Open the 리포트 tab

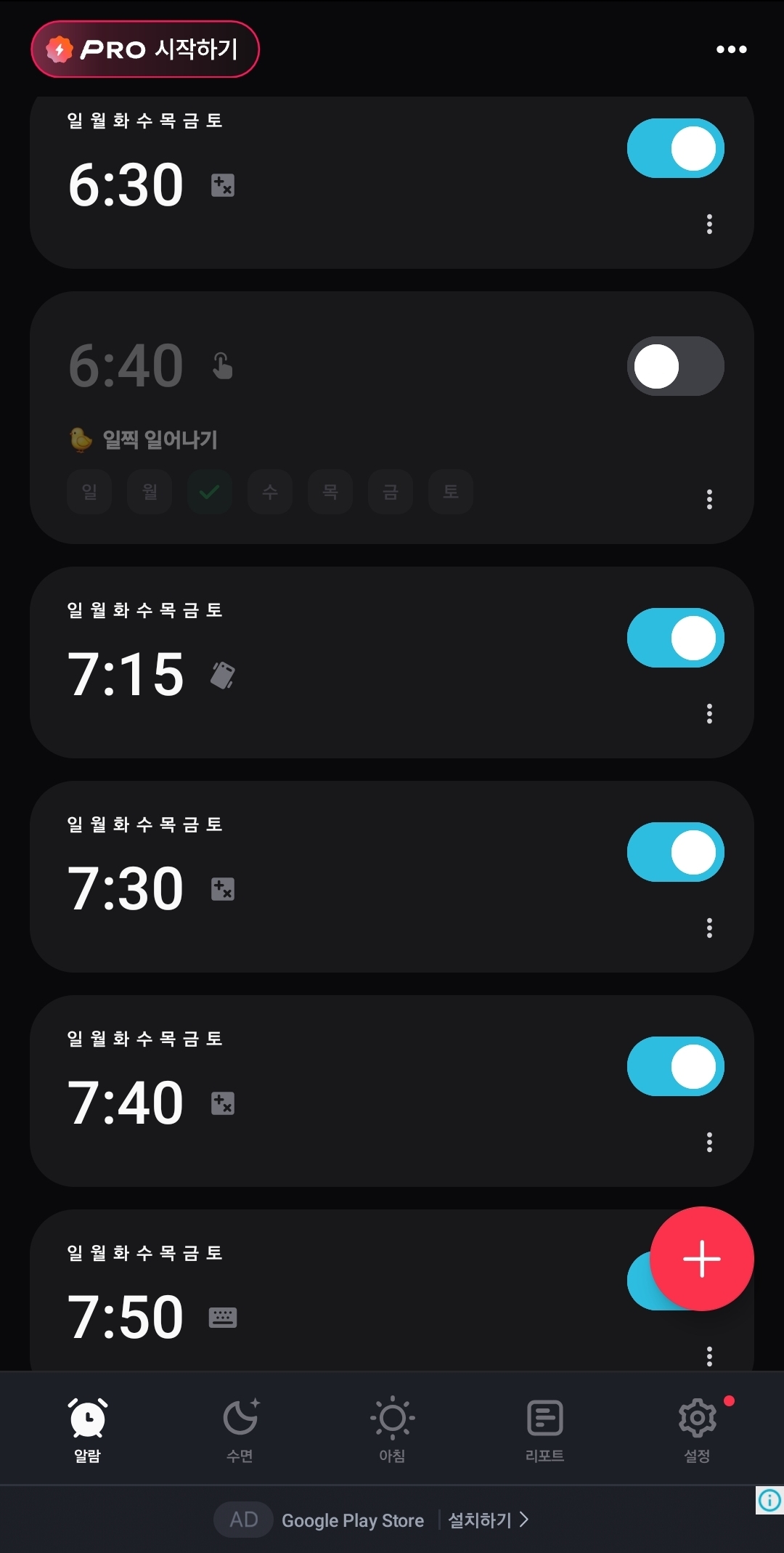(544, 1429)
